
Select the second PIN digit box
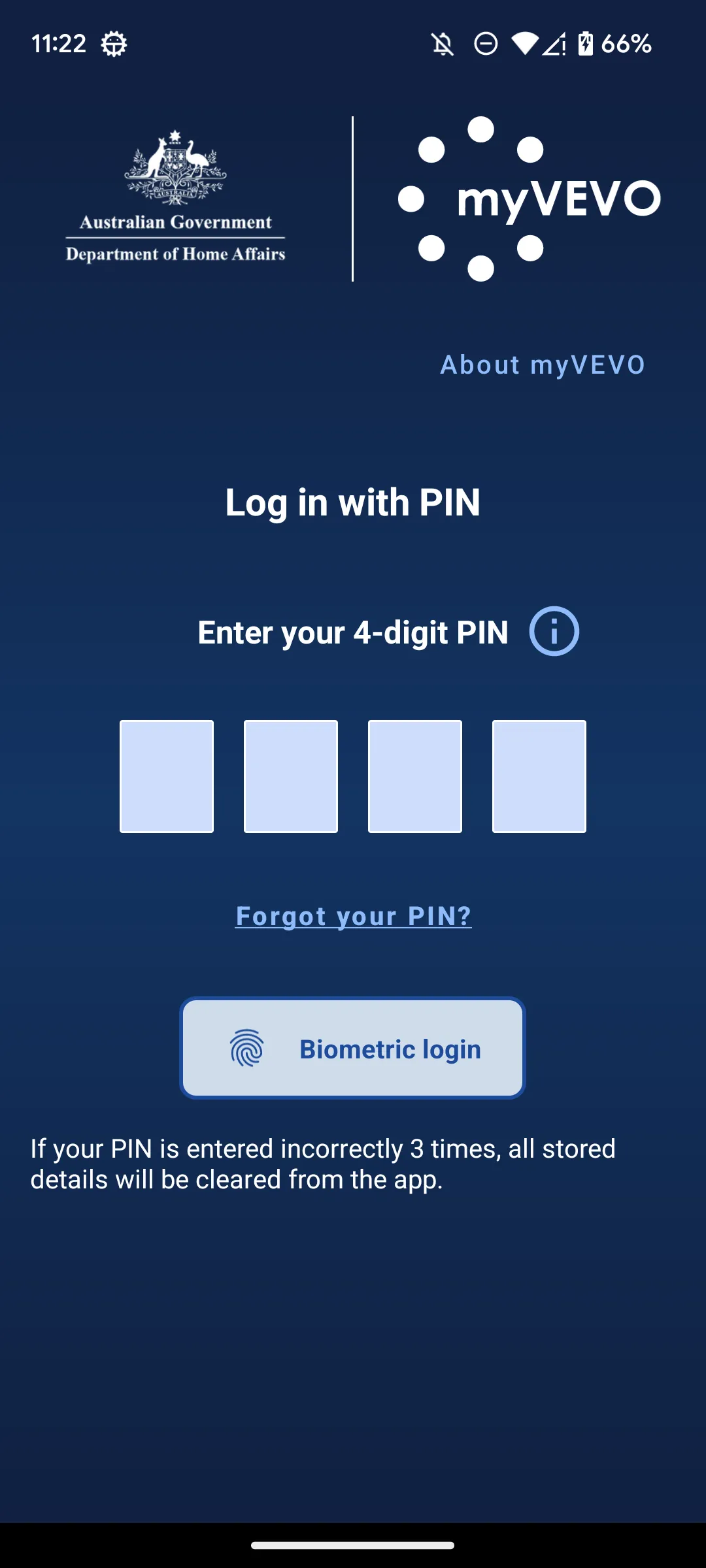click(x=291, y=776)
